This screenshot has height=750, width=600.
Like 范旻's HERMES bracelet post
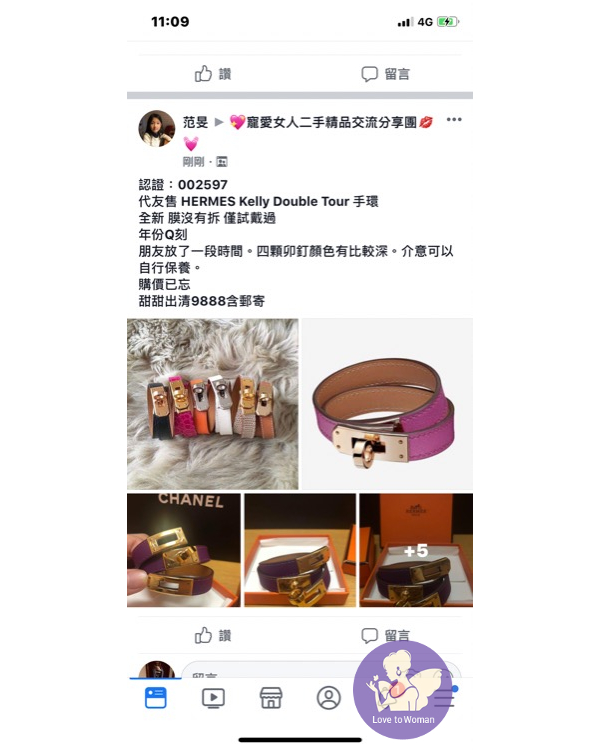213,635
